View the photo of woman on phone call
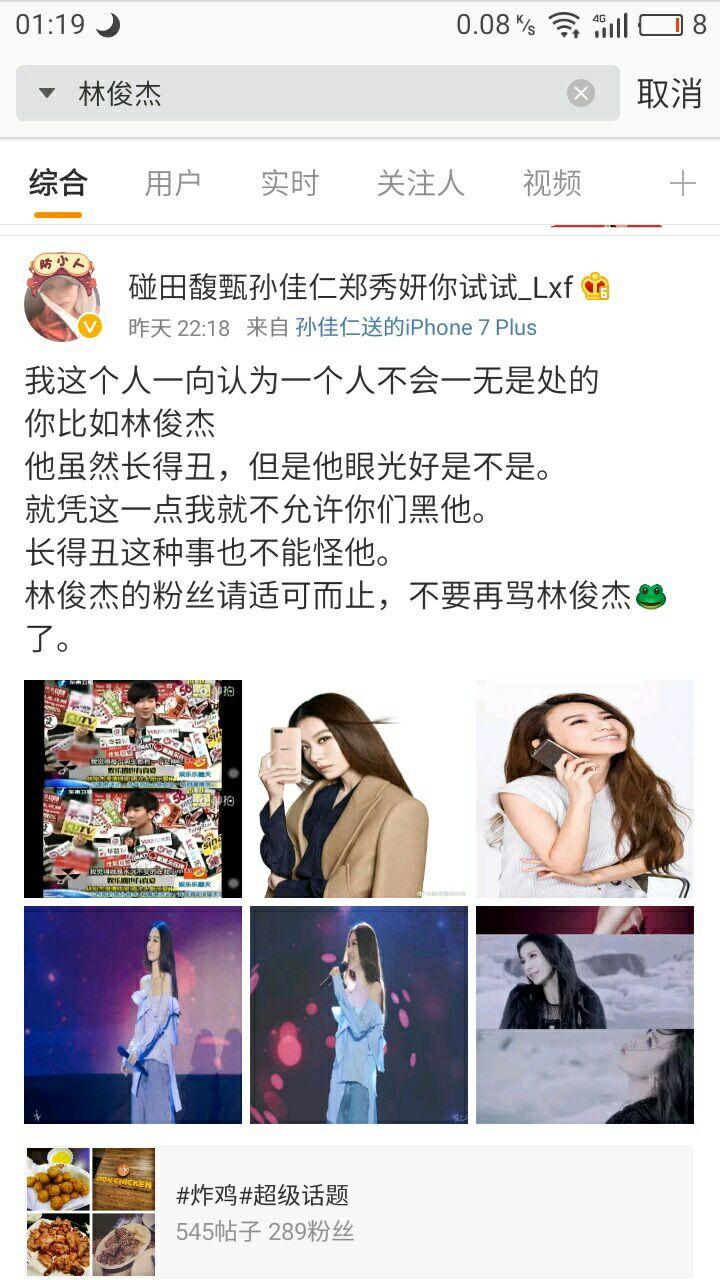 (x=585, y=789)
